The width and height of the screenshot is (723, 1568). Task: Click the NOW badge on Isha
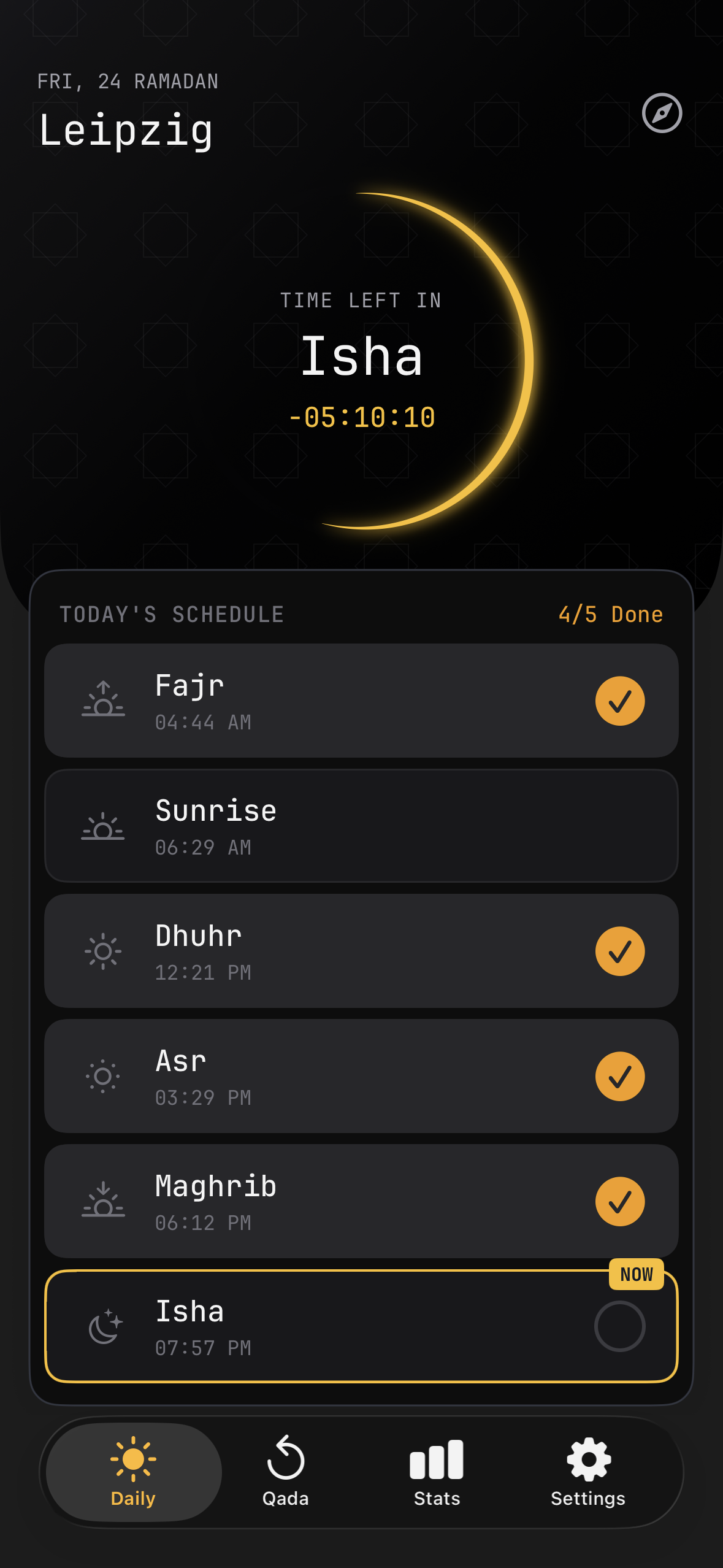[636, 1274]
